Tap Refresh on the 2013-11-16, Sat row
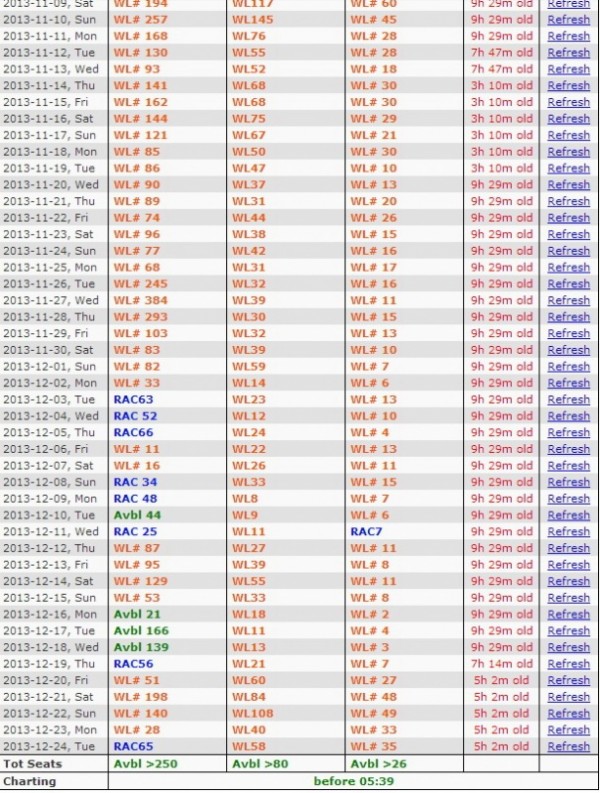600x793 pixels. click(x=568, y=118)
